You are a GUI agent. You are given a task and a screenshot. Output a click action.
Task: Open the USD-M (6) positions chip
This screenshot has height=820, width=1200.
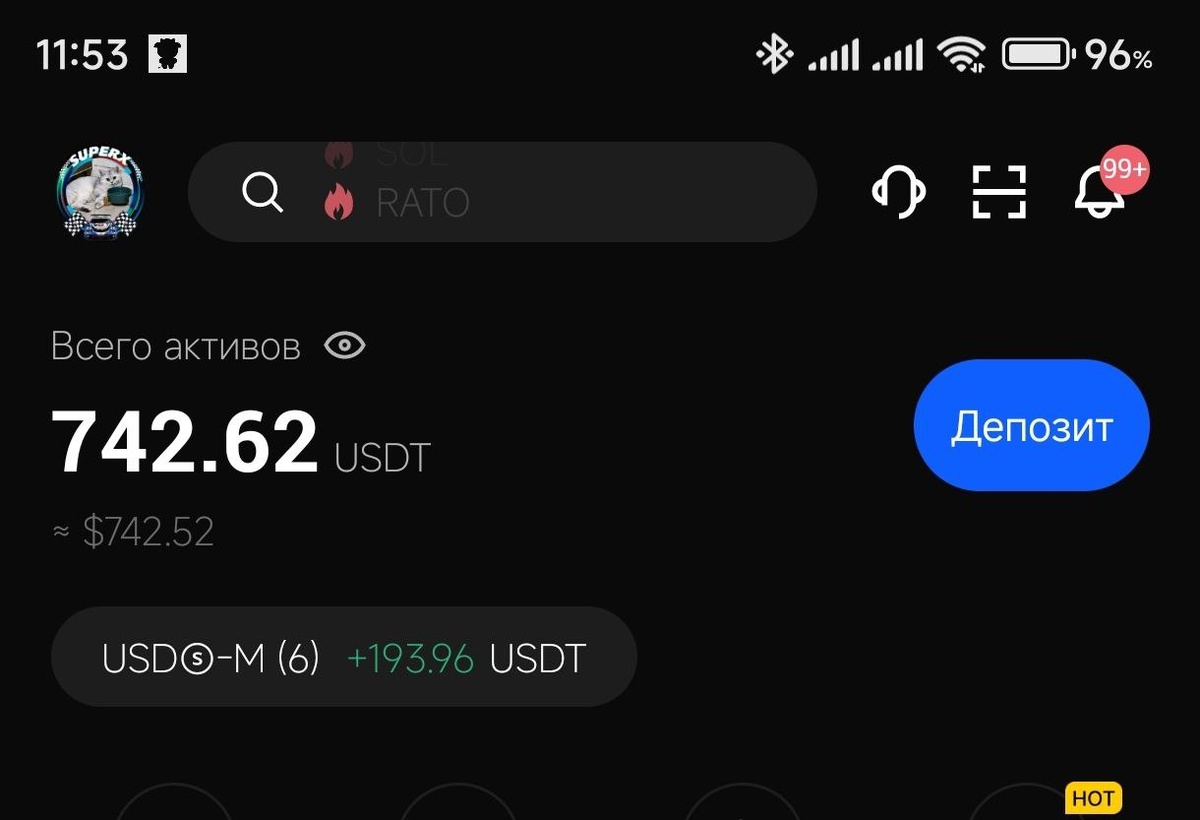(x=343, y=658)
